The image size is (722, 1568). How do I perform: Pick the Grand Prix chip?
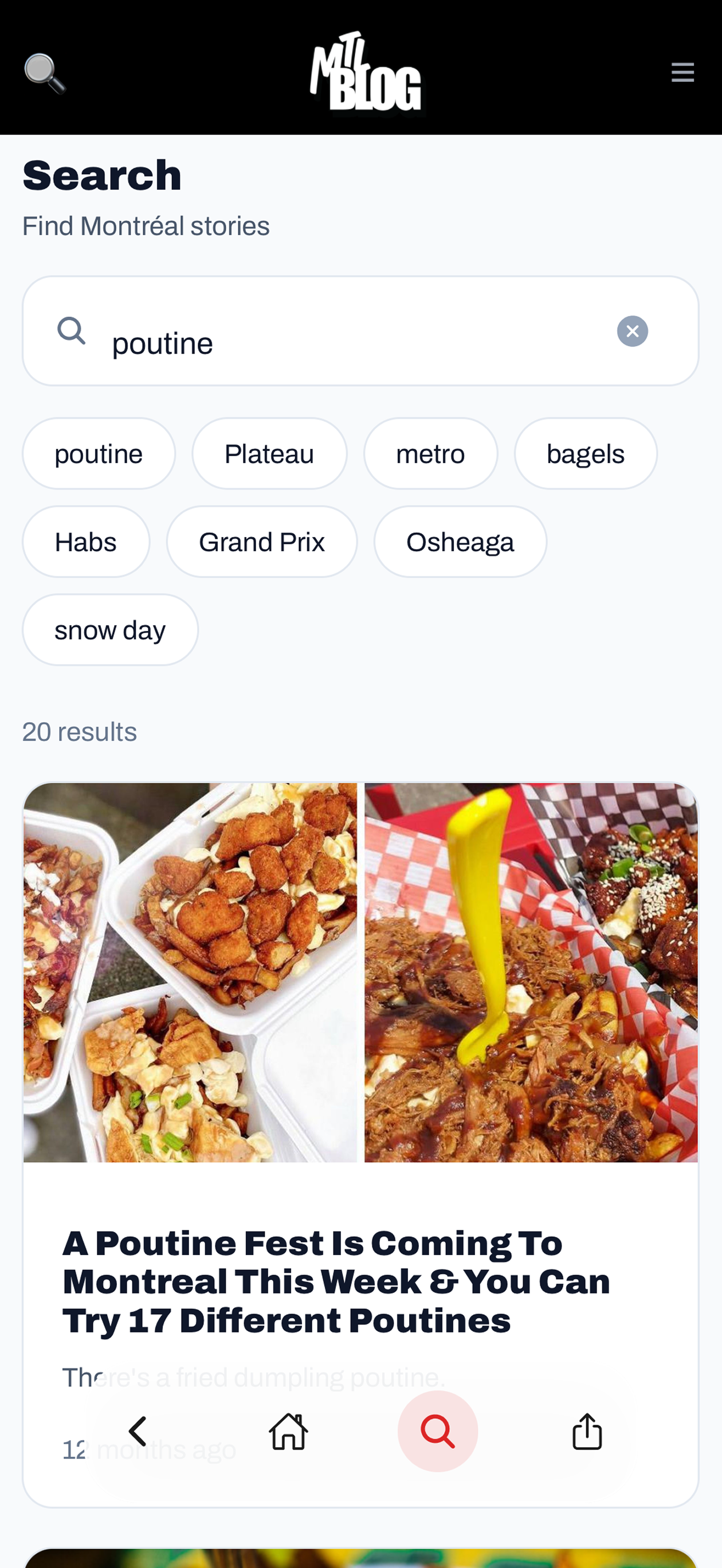(262, 542)
